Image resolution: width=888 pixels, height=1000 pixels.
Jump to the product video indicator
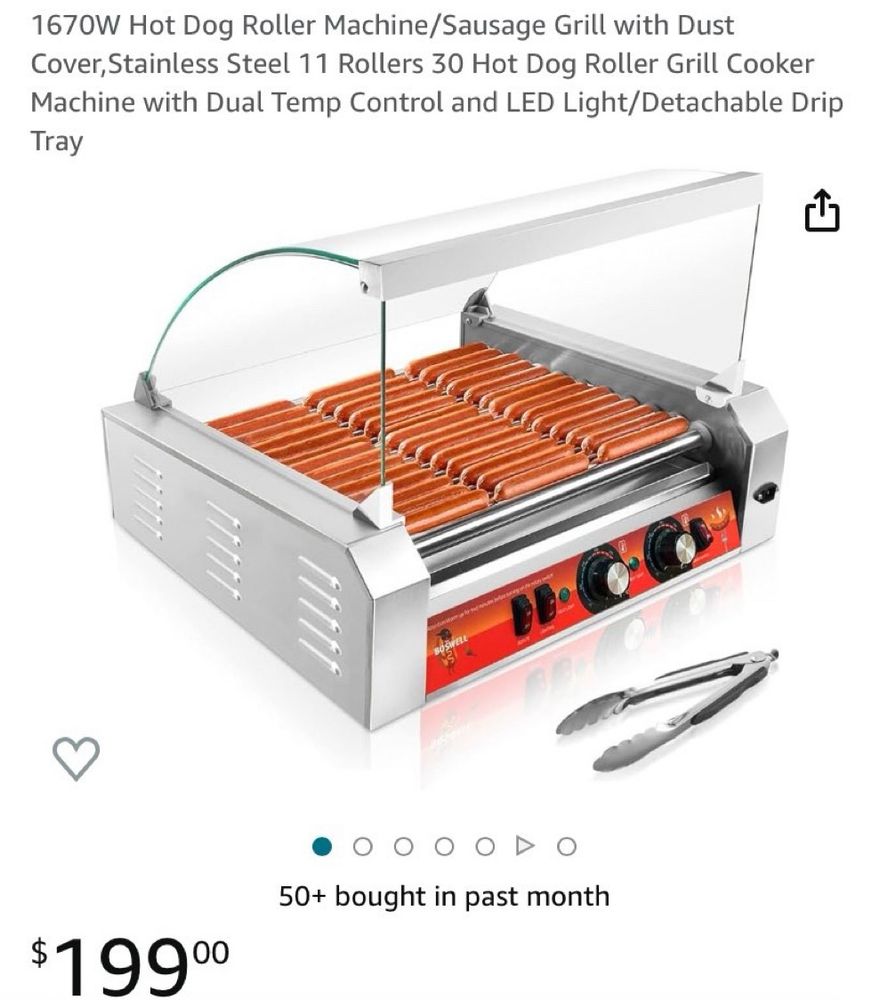(x=524, y=847)
